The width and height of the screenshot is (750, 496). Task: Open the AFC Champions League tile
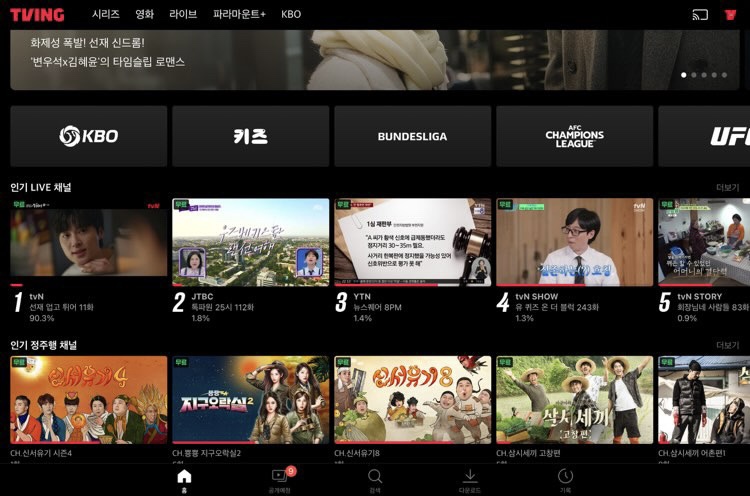(x=574, y=136)
